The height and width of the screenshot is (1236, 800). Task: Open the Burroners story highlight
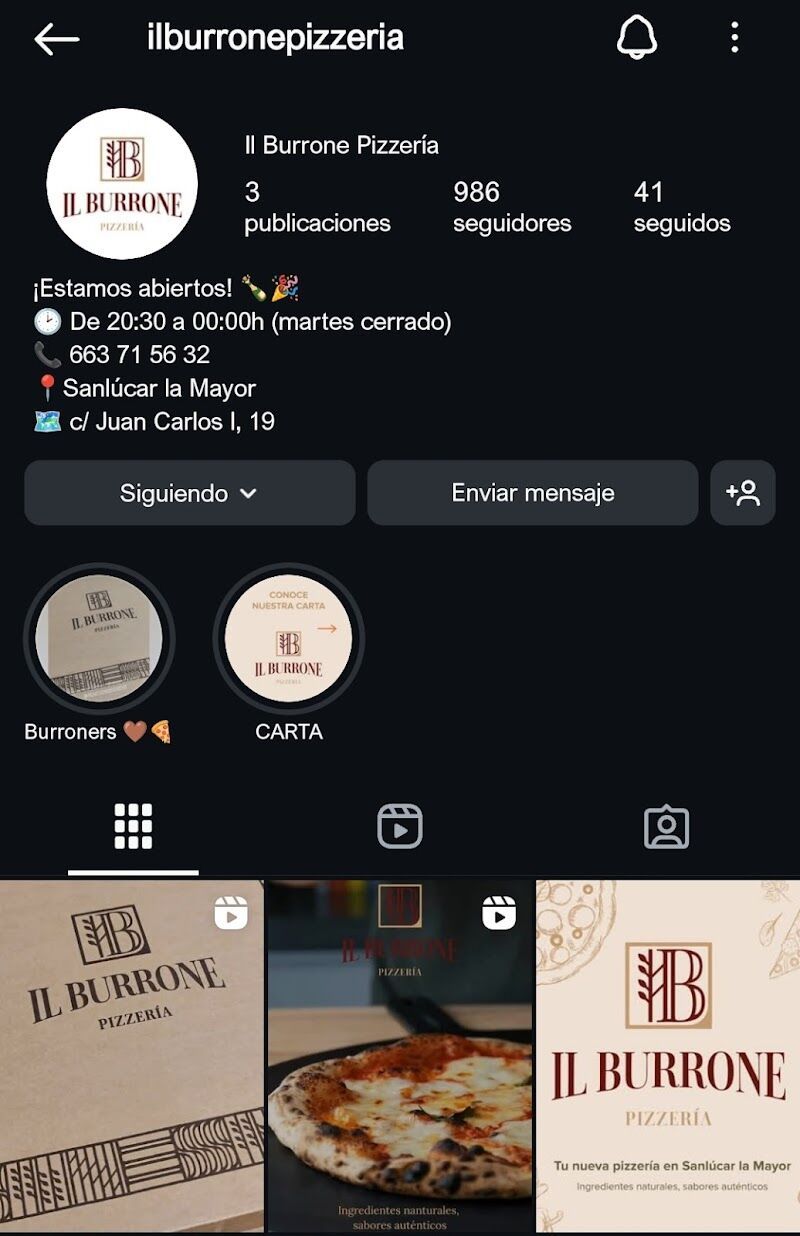(99, 638)
